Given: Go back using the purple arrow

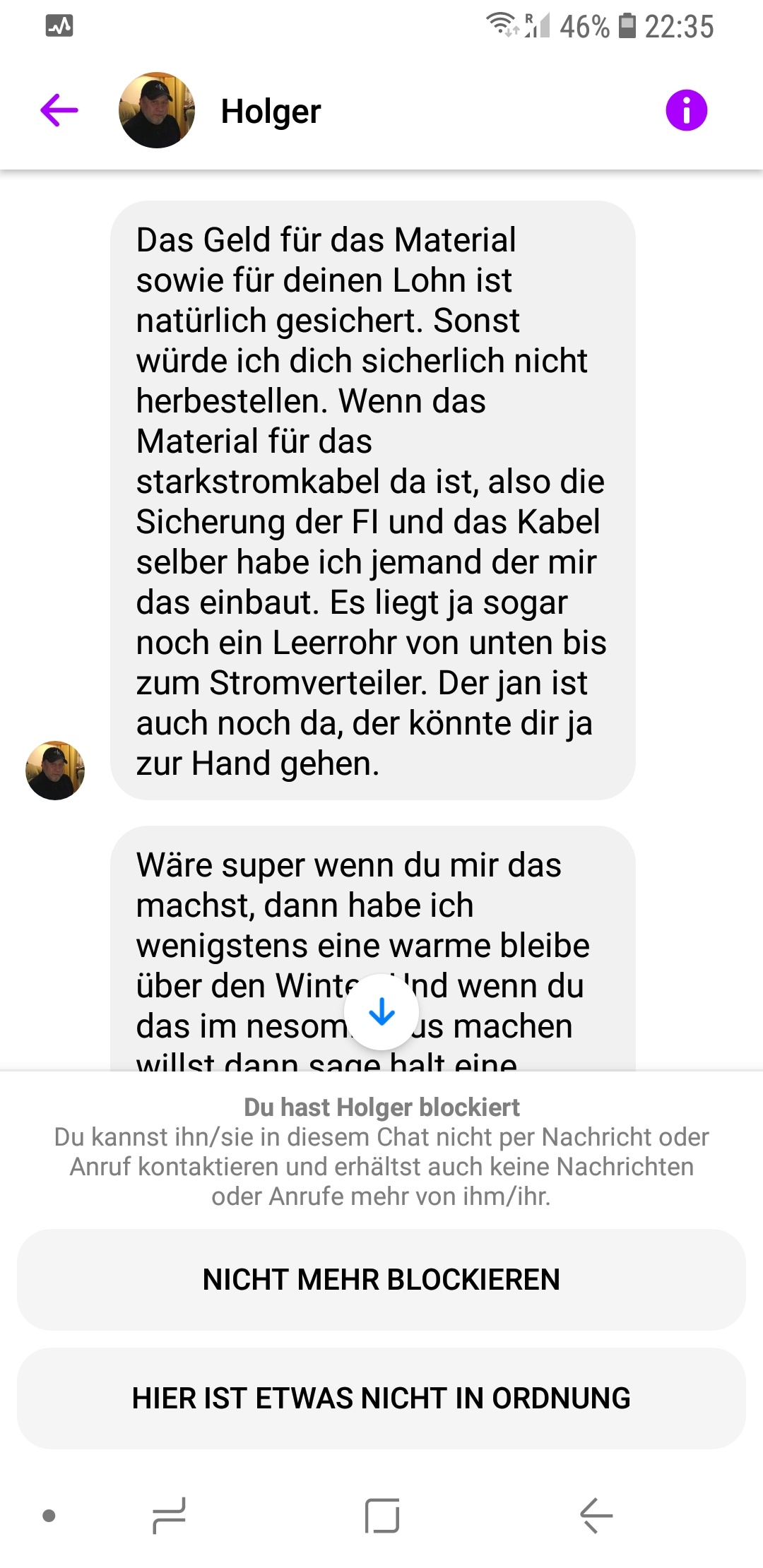Looking at the screenshot, I should pyautogui.click(x=59, y=111).
